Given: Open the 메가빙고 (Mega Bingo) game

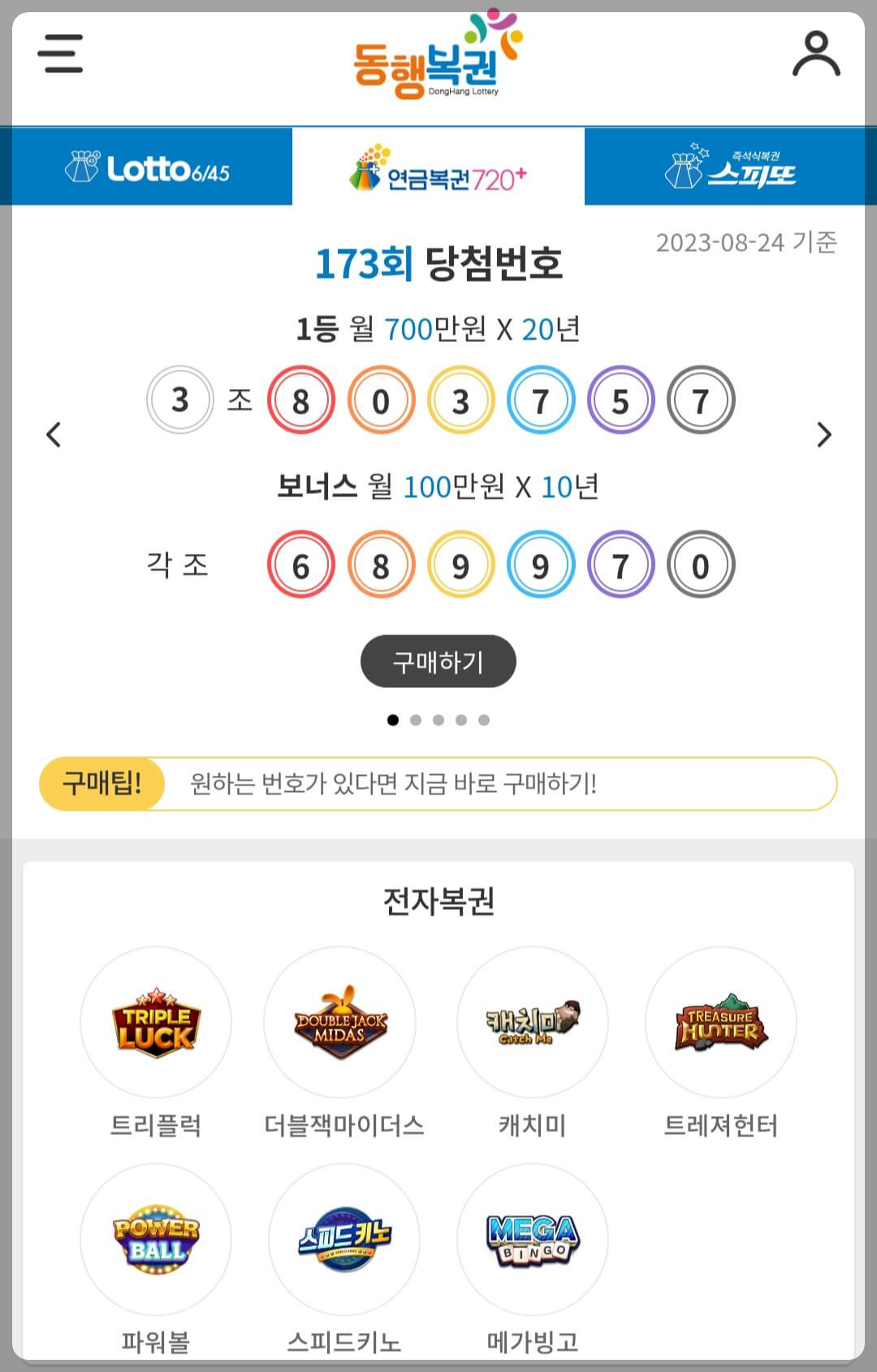Looking at the screenshot, I should coord(532,1239).
